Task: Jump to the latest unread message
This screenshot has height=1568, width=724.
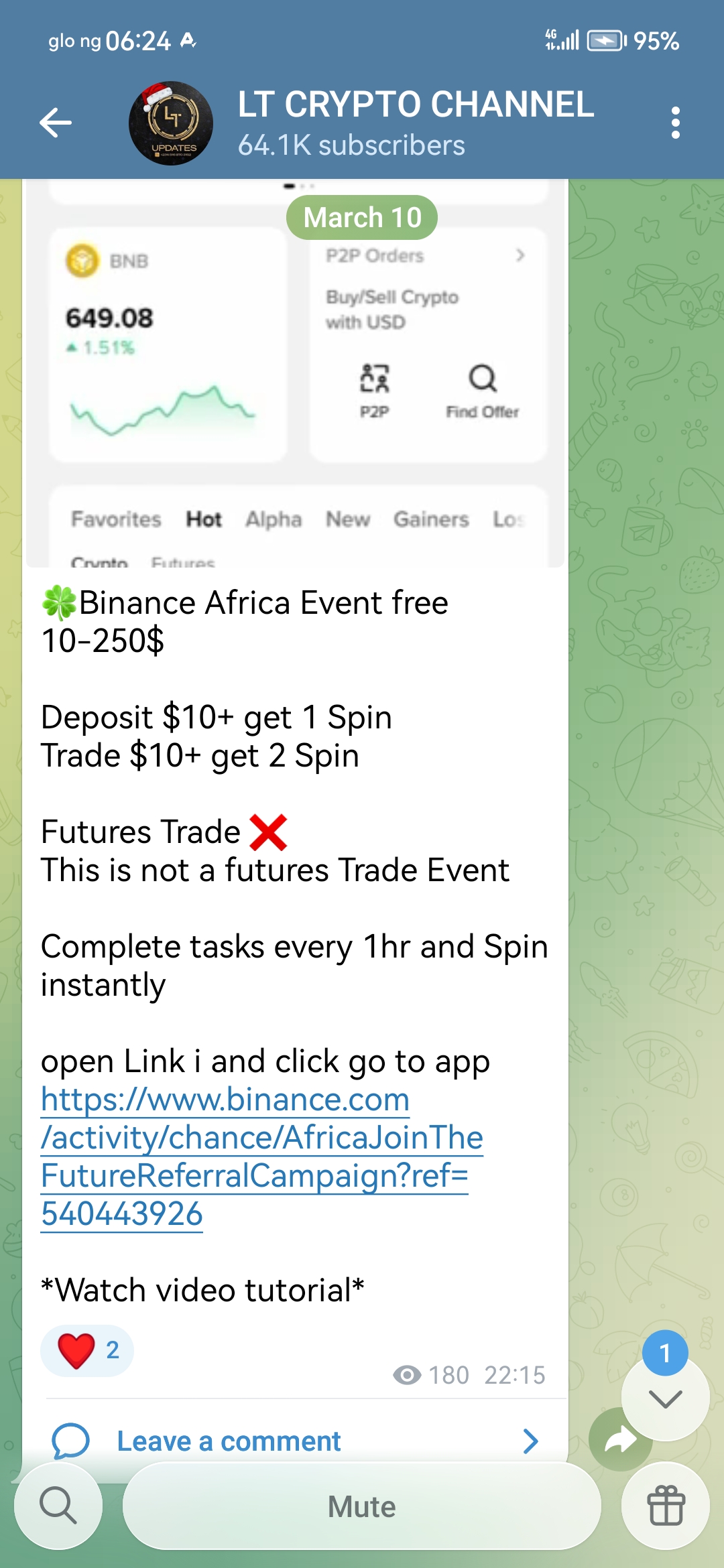Action: (x=665, y=1398)
